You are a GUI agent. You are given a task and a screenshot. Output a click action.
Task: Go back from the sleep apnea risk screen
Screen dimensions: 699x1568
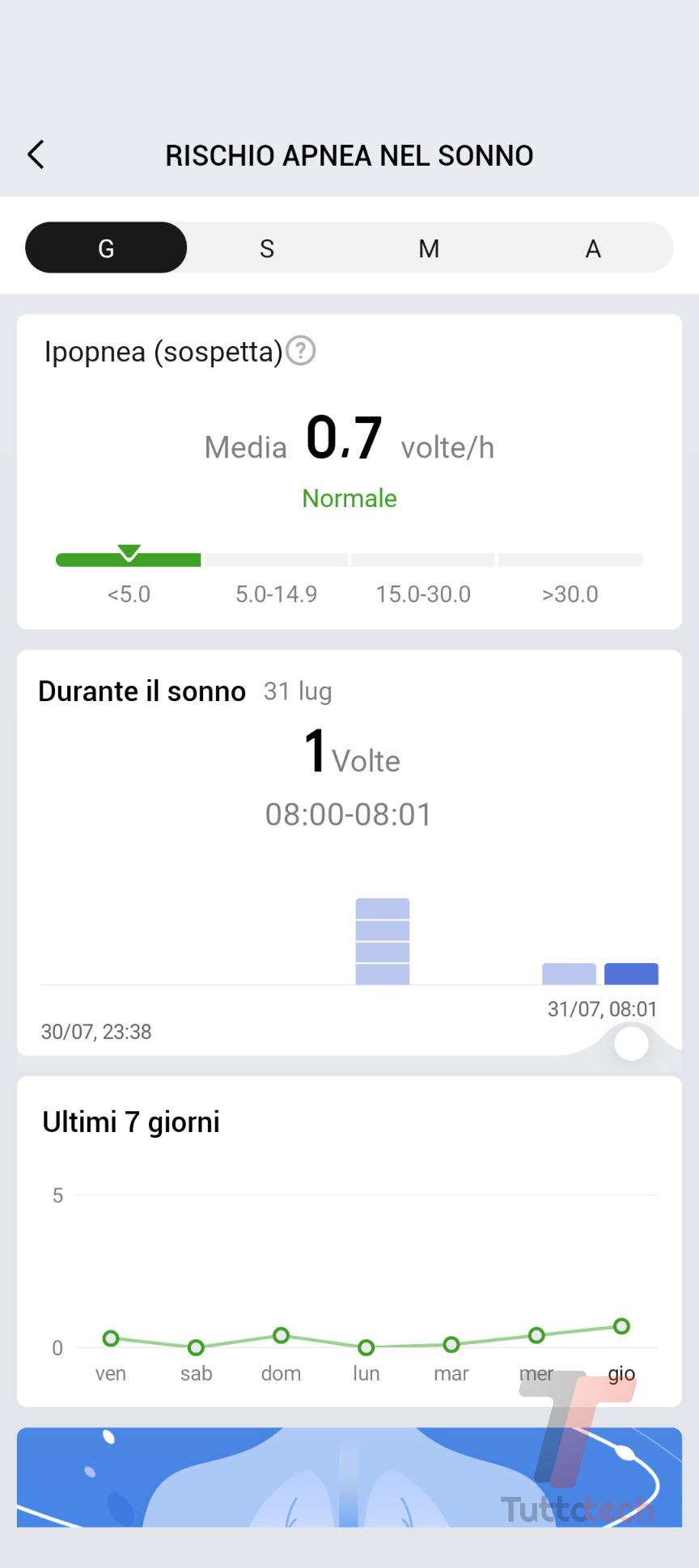click(36, 154)
